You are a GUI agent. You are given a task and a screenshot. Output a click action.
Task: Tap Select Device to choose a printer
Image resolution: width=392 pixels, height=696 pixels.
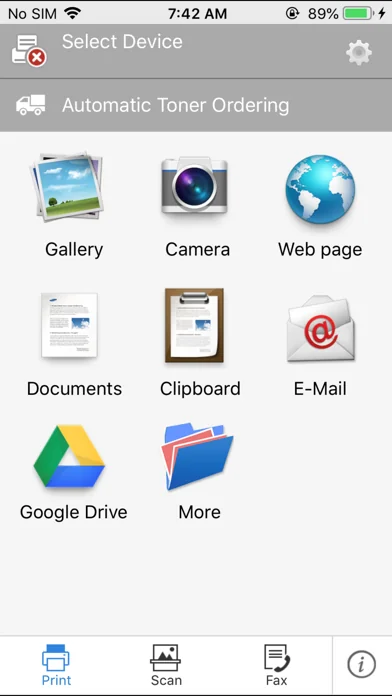coord(122,42)
